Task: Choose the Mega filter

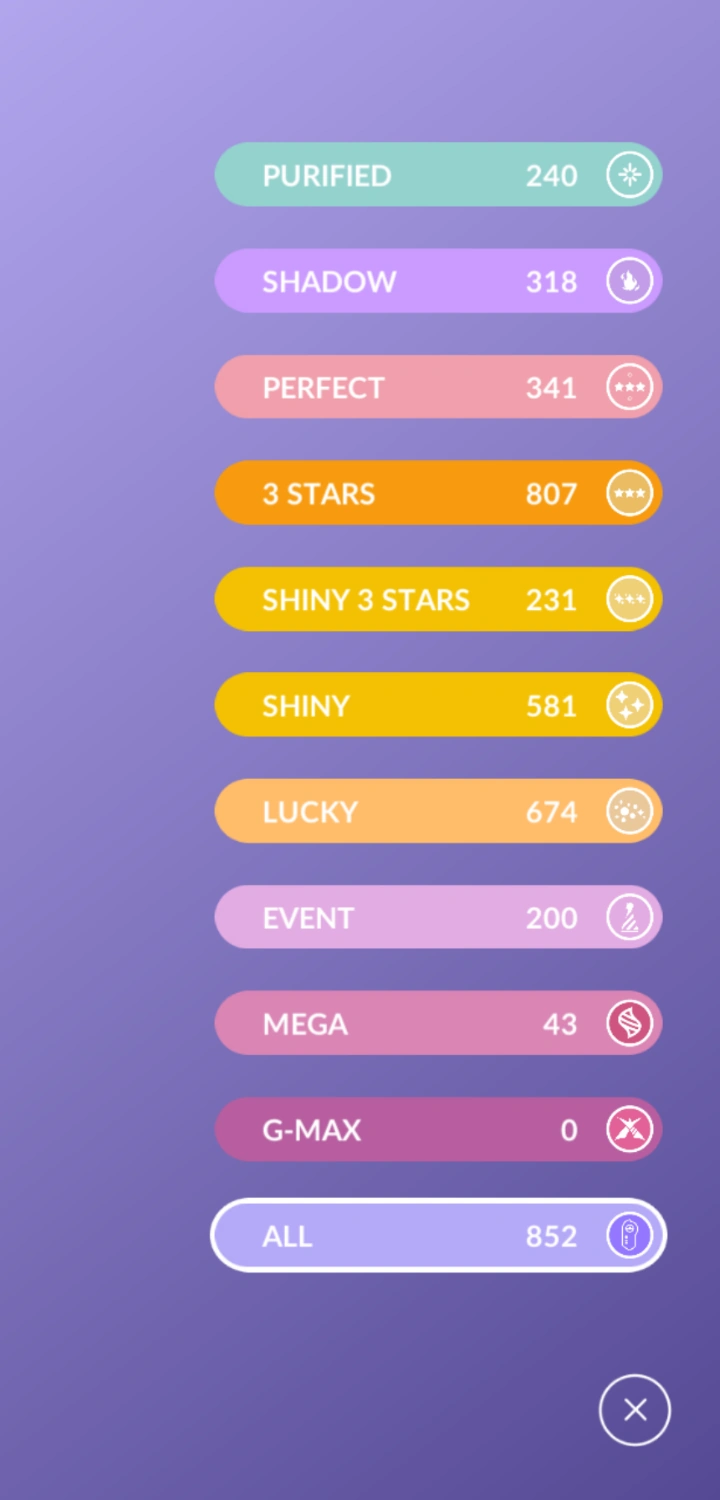Action: pos(438,1023)
